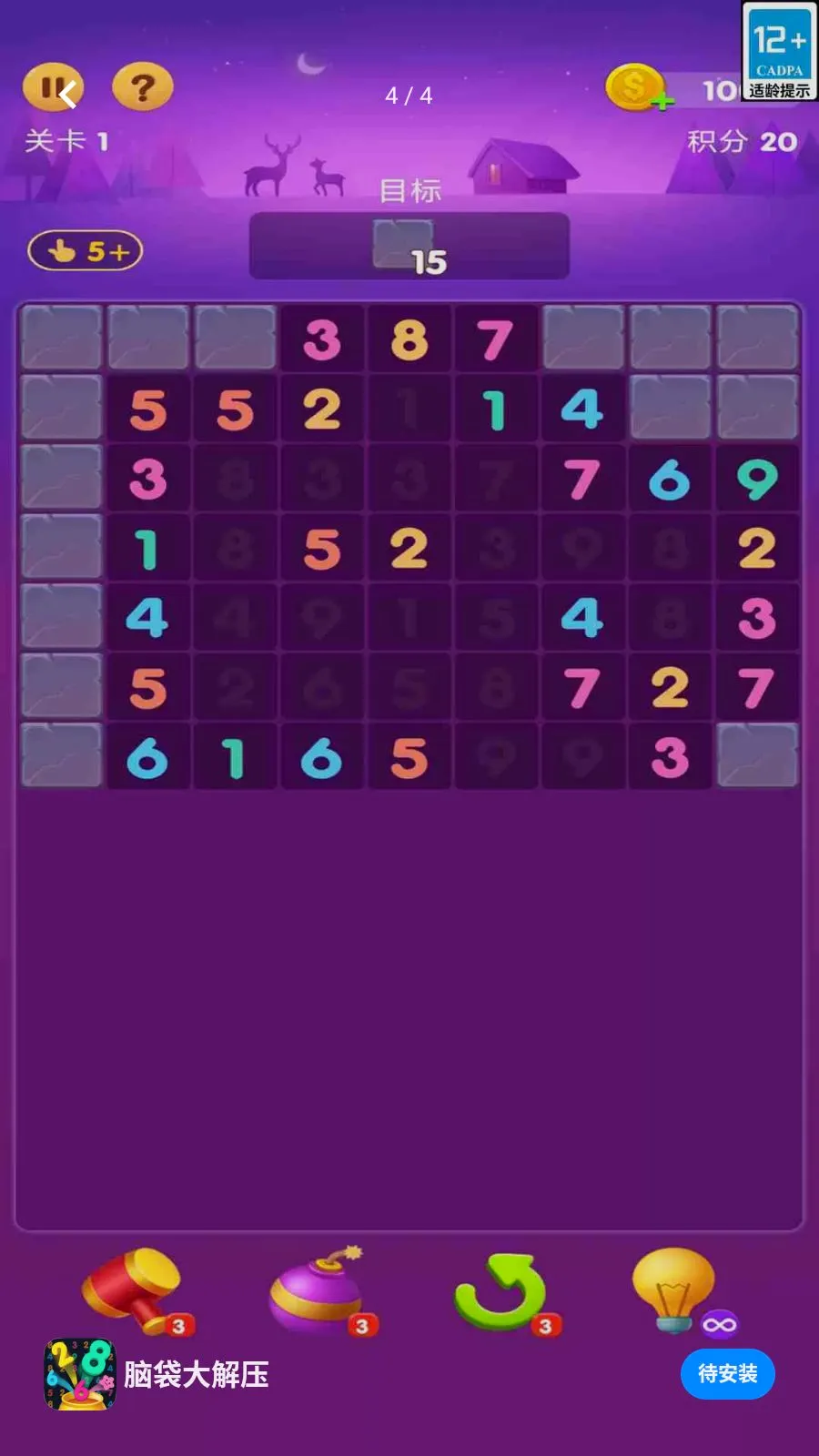Pause the game
This screenshot has width=819, height=1456.
[x=53, y=88]
